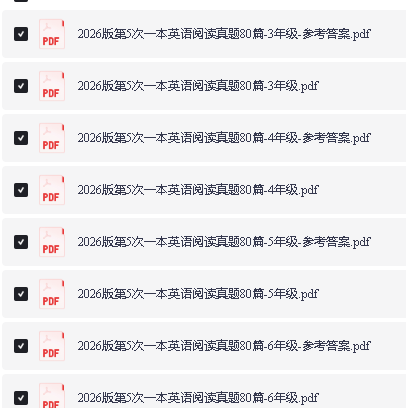The height and width of the screenshot is (408, 406).
Task: Uncheck the 3年级.pdf file checkbox
Action: pos(21,86)
